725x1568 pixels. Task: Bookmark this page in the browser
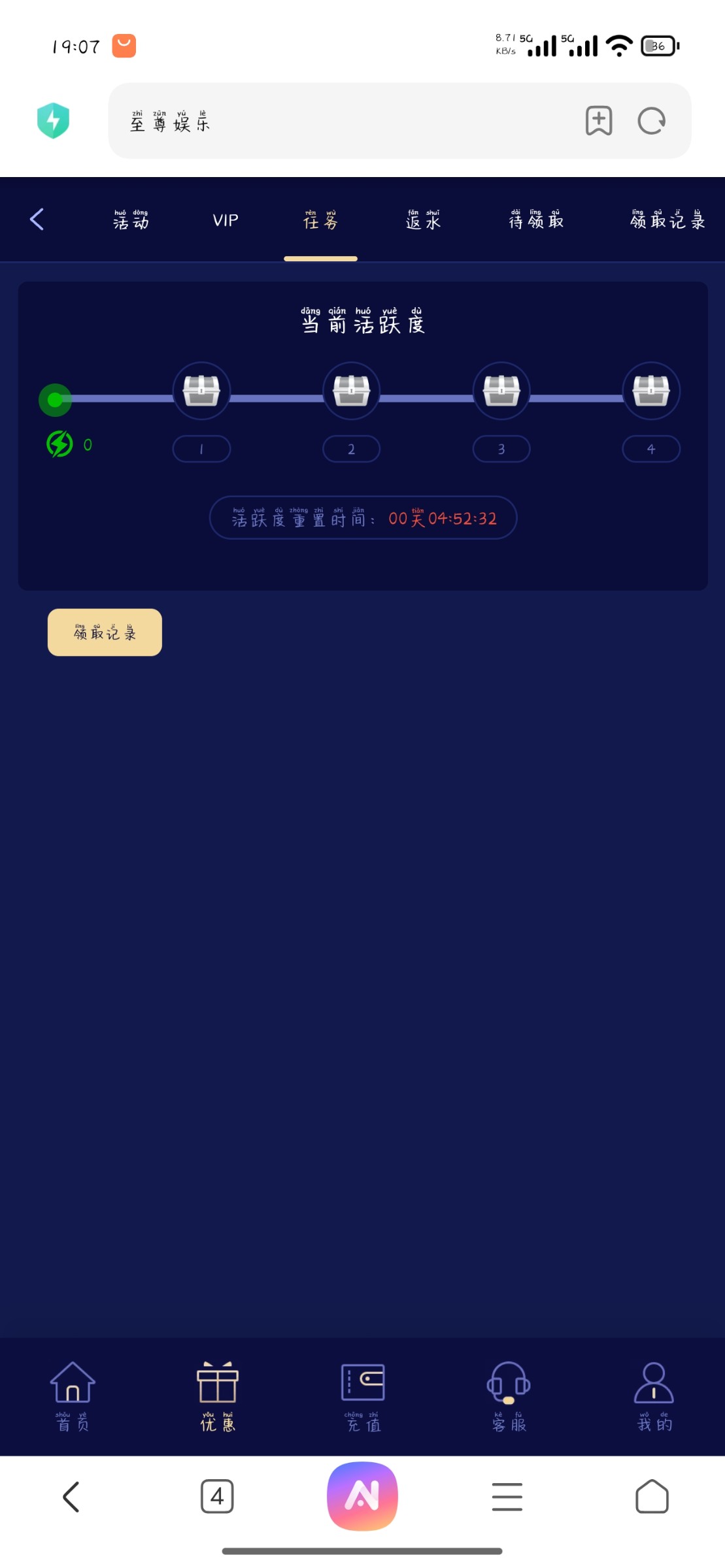click(x=599, y=121)
